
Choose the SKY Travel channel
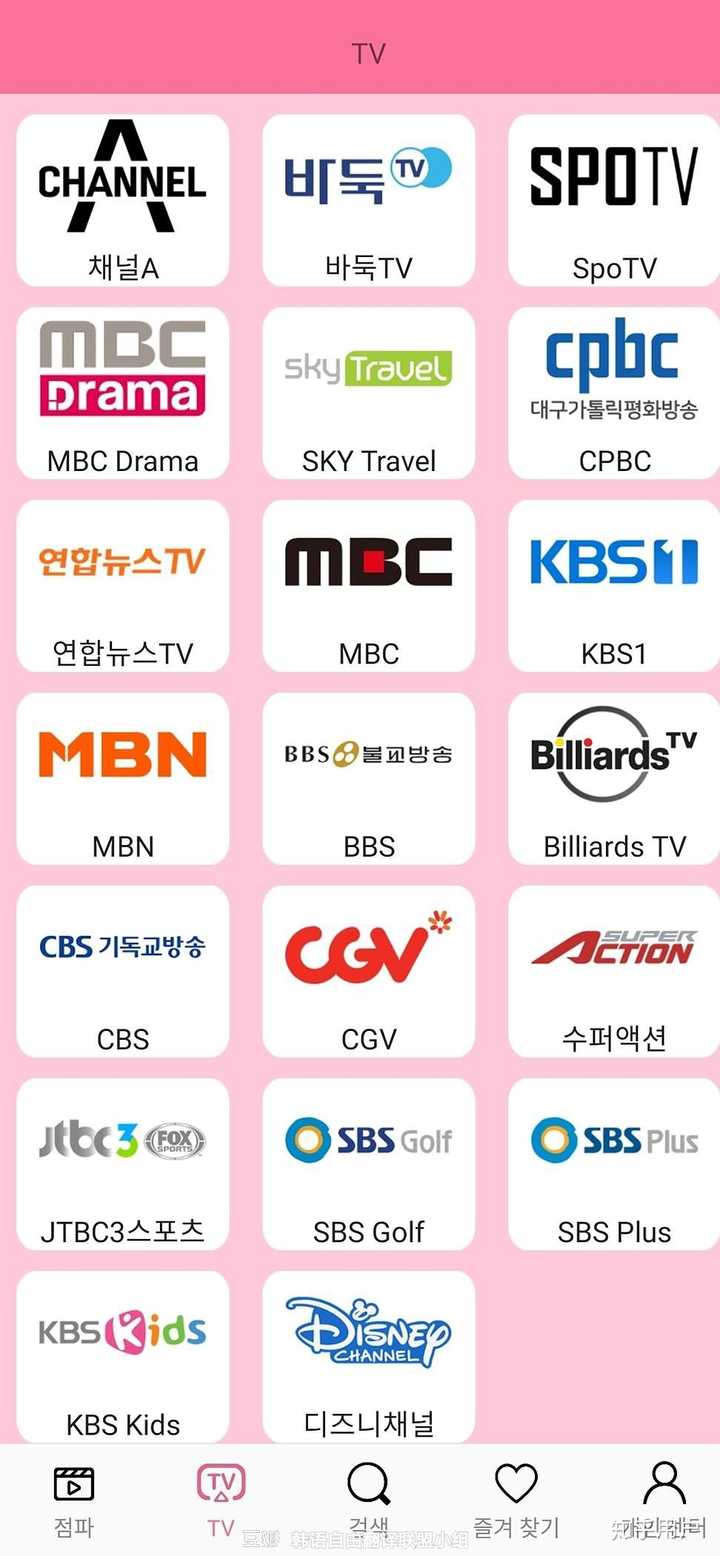(x=369, y=393)
